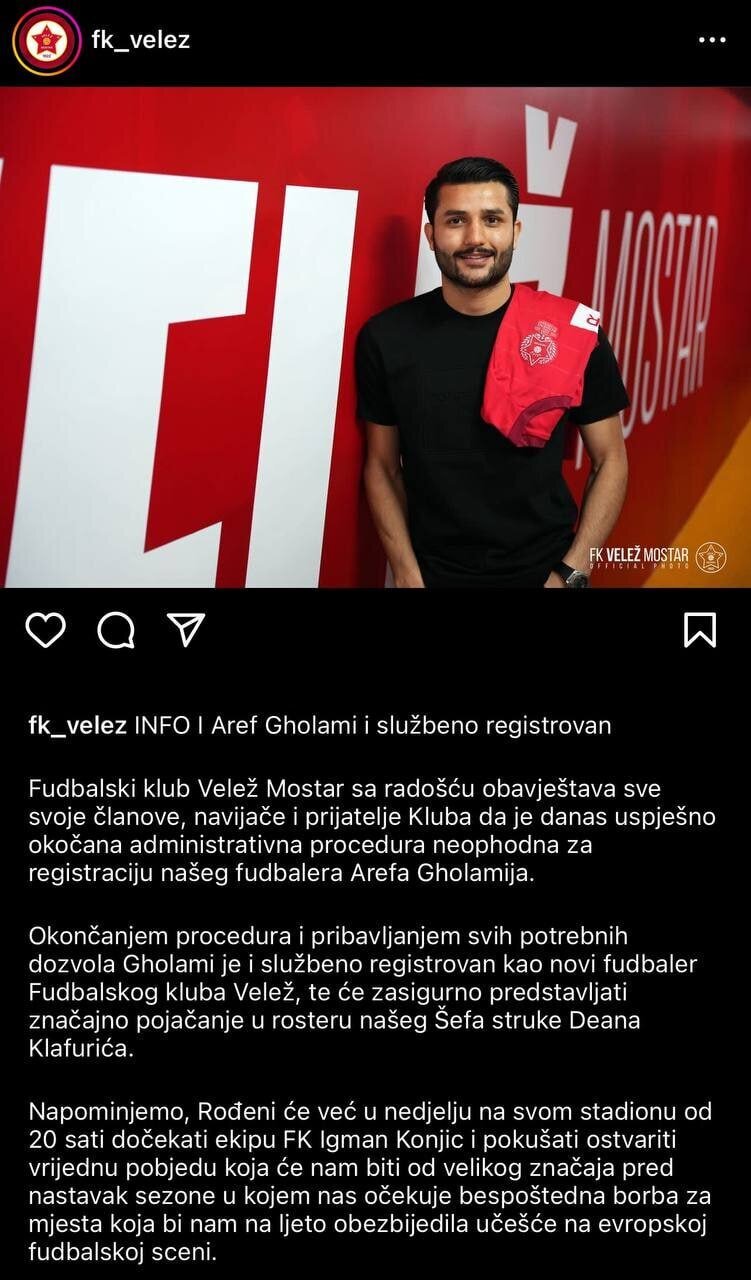Share this post via the paper plane

click(x=186, y=629)
